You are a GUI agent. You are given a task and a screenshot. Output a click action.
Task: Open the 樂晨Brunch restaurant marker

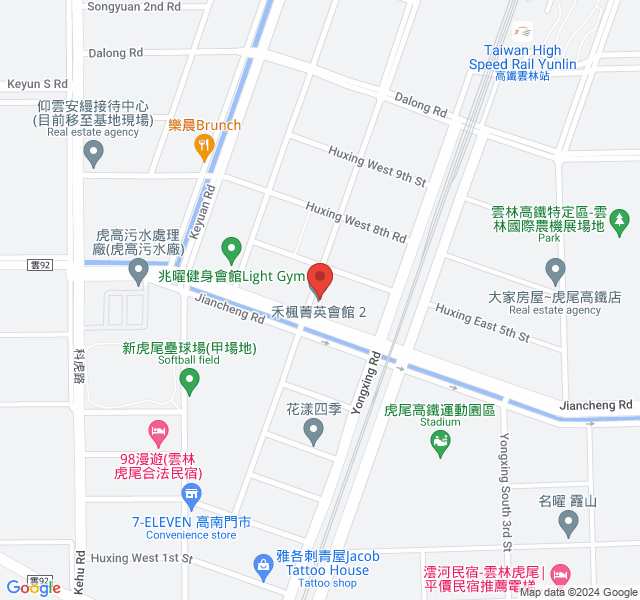pyautogui.click(x=205, y=148)
